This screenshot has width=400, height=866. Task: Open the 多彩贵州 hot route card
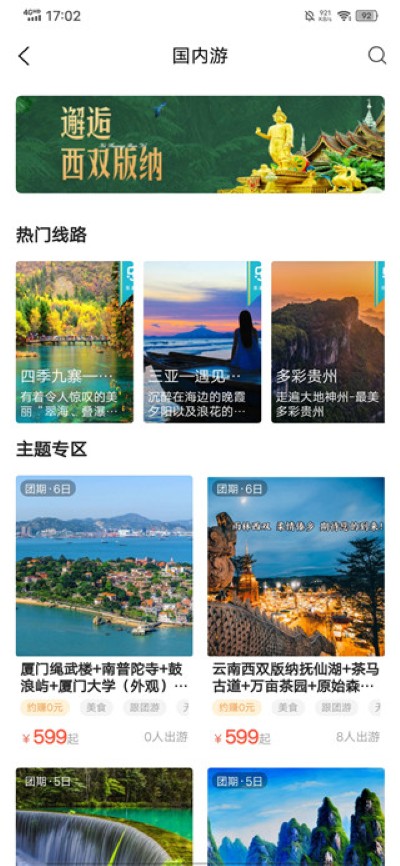[328, 342]
